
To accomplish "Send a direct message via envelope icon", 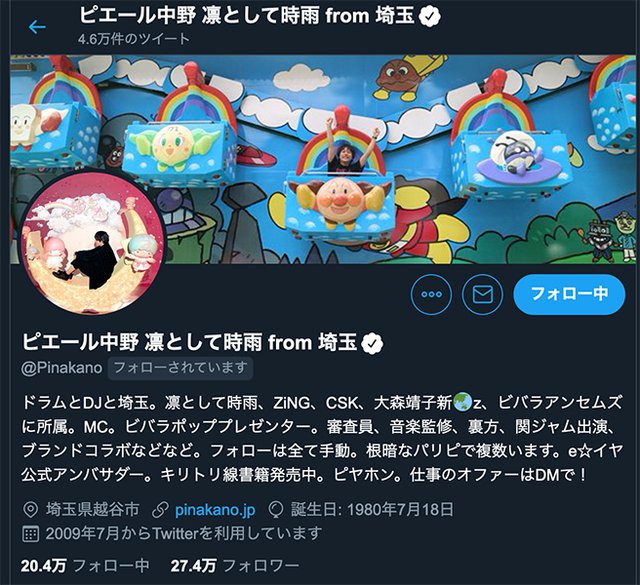I will pos(484,294).
